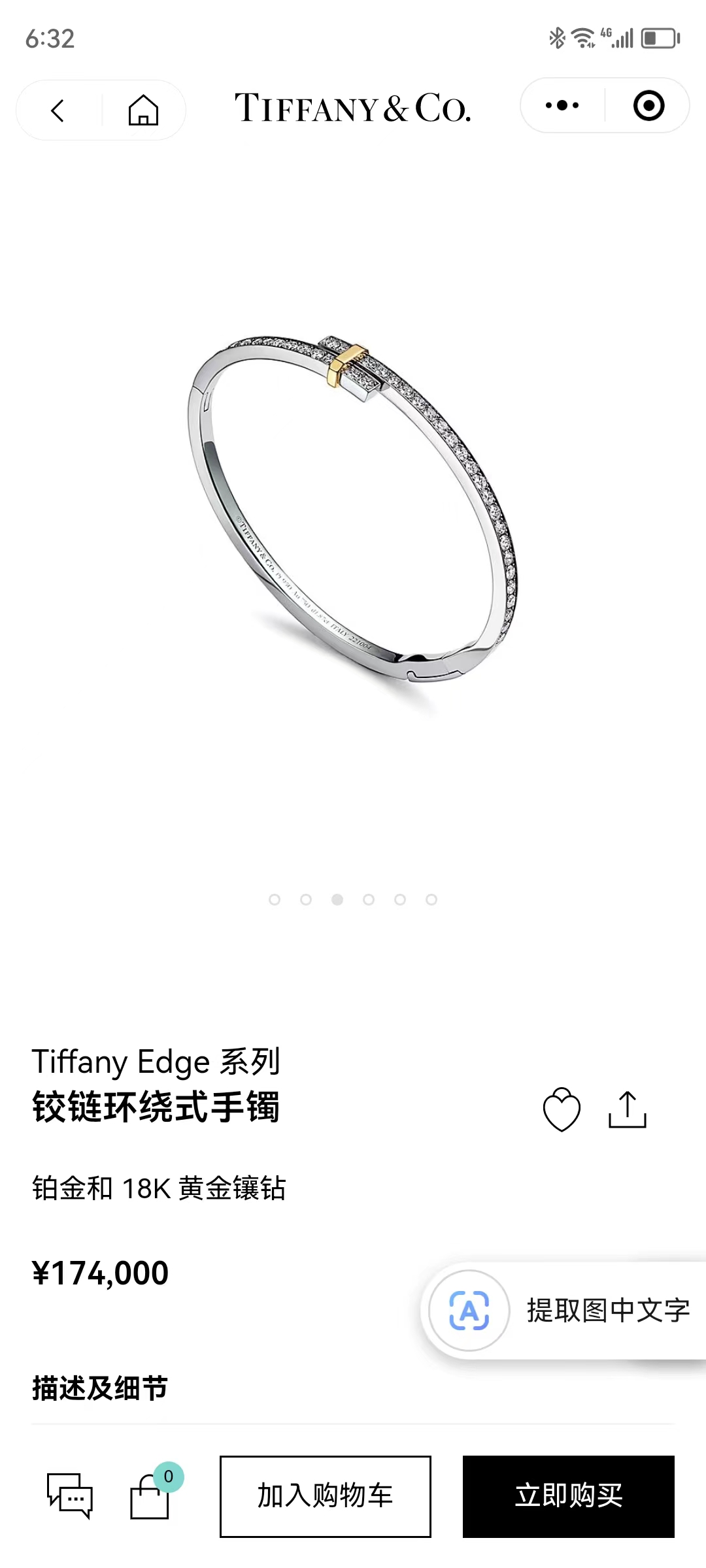Close the mini program with the circle icon
706x1568 pixels.
(x=648, y=105)
